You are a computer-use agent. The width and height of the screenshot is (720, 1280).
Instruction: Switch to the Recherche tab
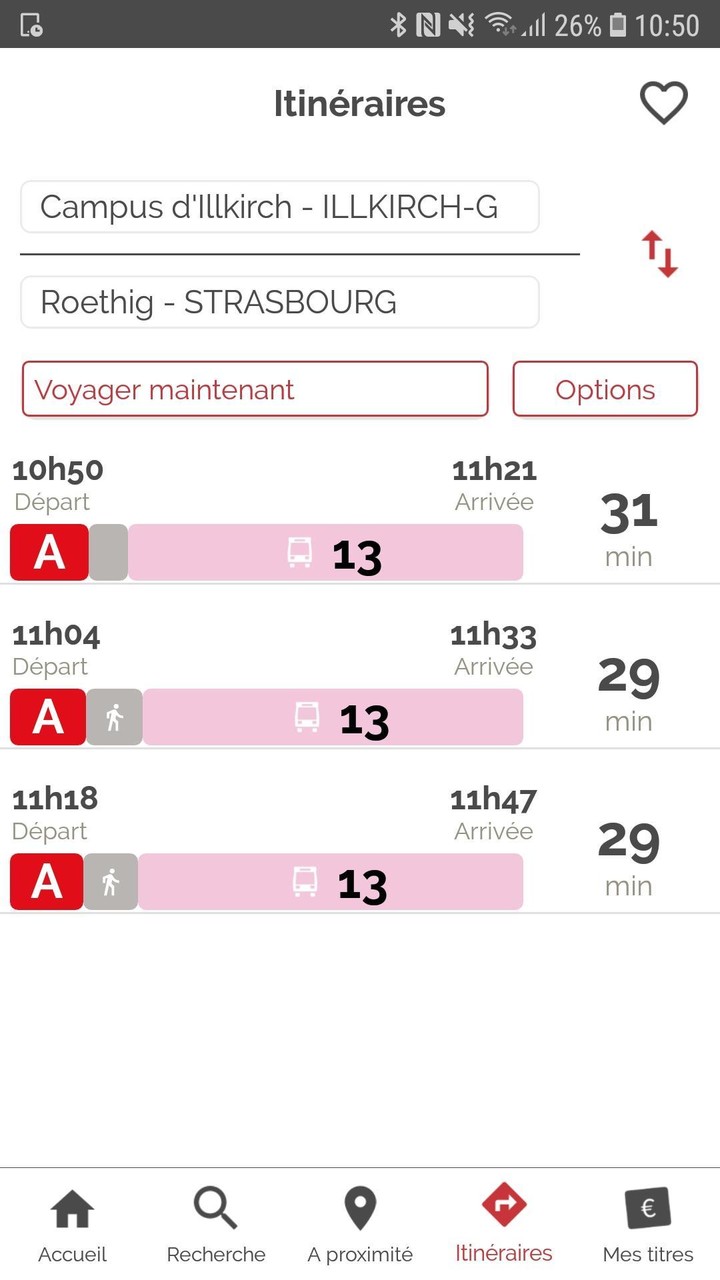[x=216, y=1225]
